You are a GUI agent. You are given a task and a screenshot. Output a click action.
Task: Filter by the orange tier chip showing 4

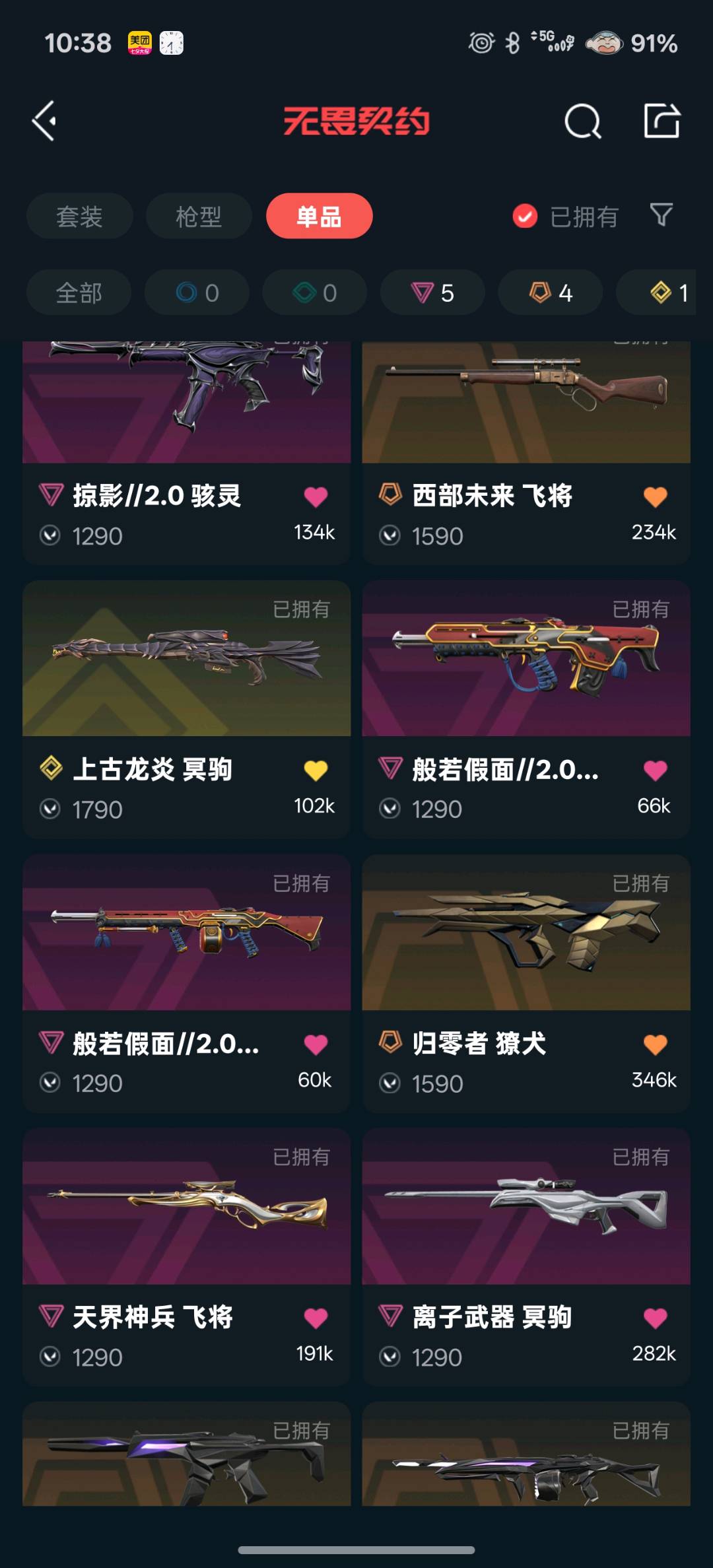click(550, 292)
